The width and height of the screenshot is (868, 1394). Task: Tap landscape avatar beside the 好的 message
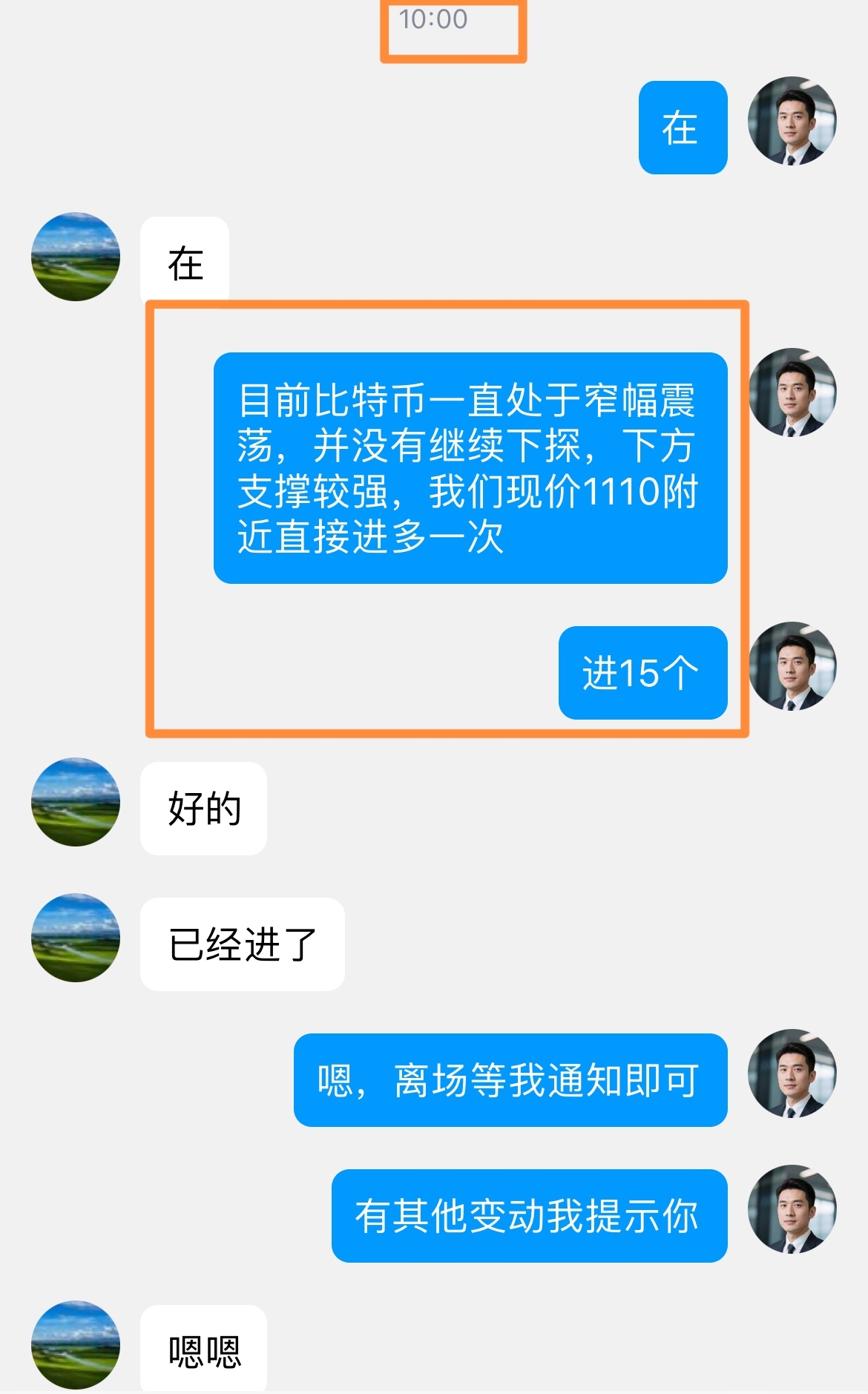(76, 801)
